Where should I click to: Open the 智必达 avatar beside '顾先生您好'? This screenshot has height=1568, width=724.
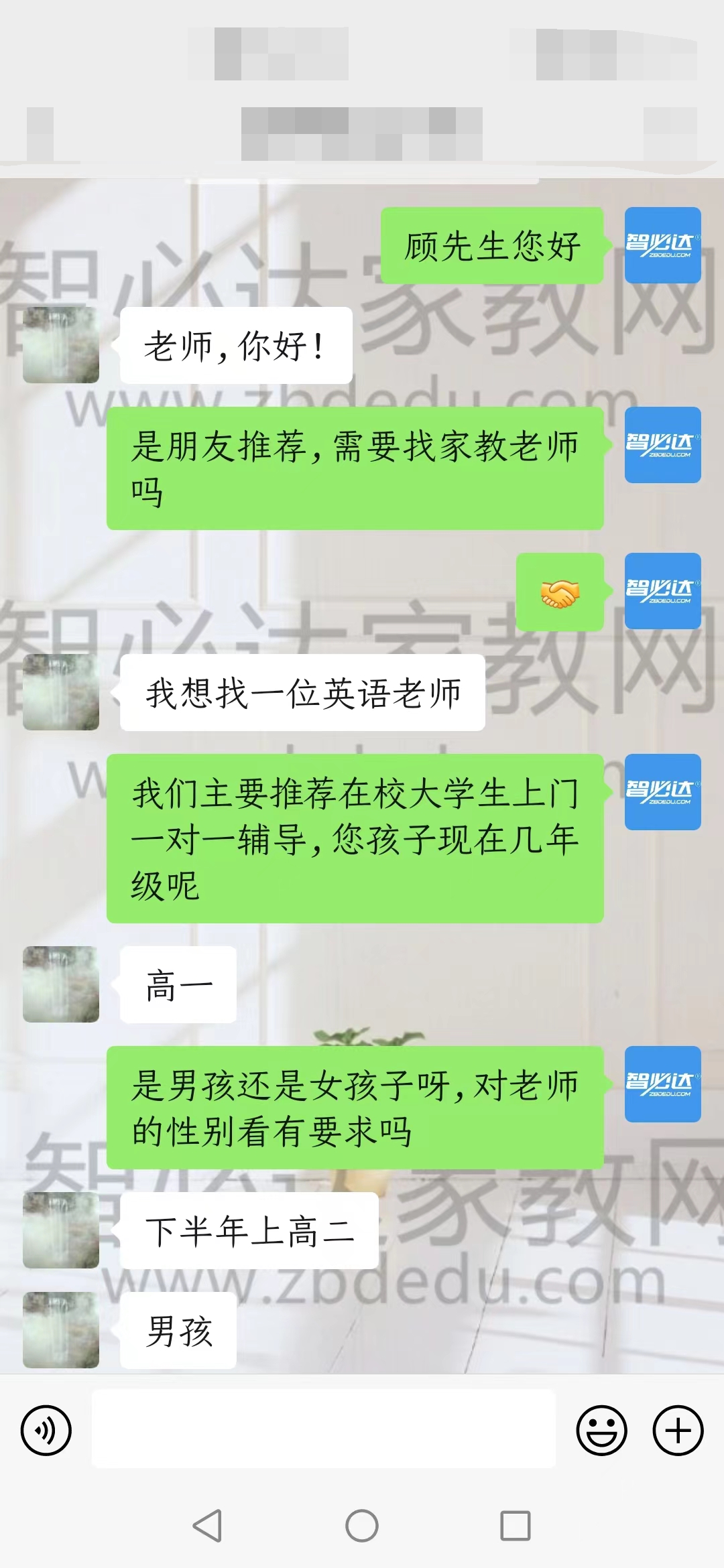click(x=662, y=245)
